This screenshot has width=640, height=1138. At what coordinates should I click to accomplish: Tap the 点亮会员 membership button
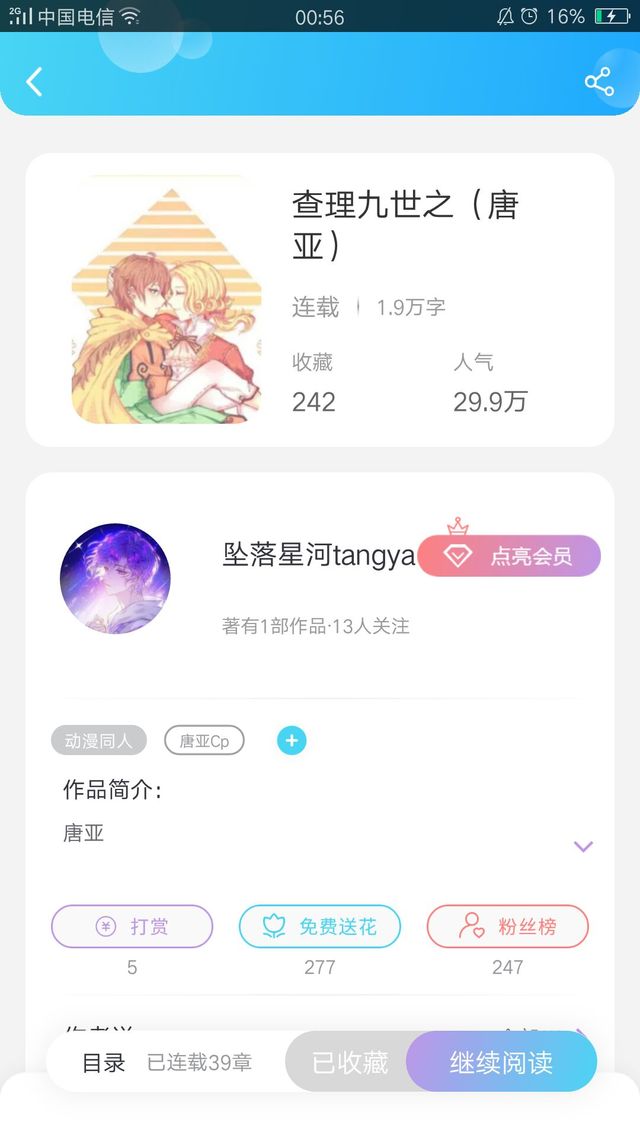[510, 556]
